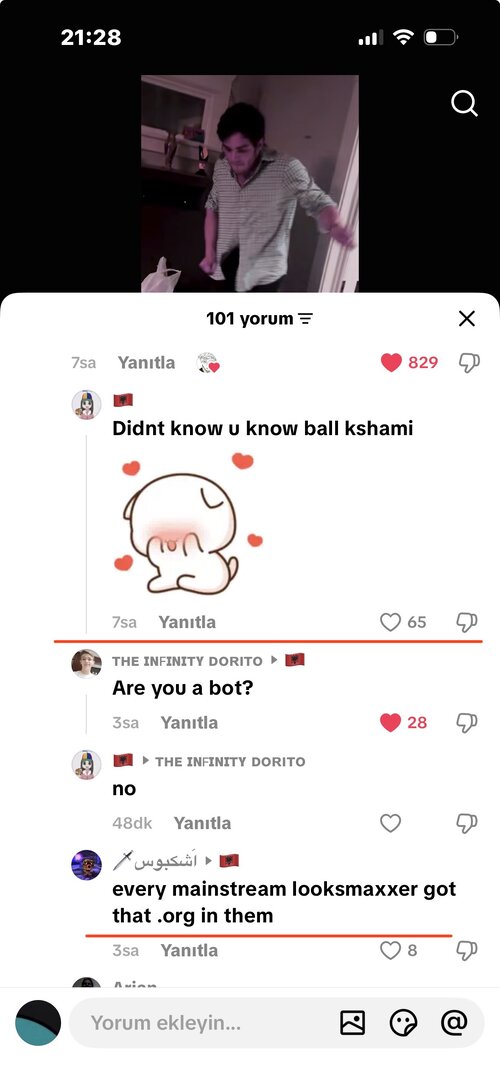Mention a user with the @ icon
500x1084 pixels.
[454, 1022]
